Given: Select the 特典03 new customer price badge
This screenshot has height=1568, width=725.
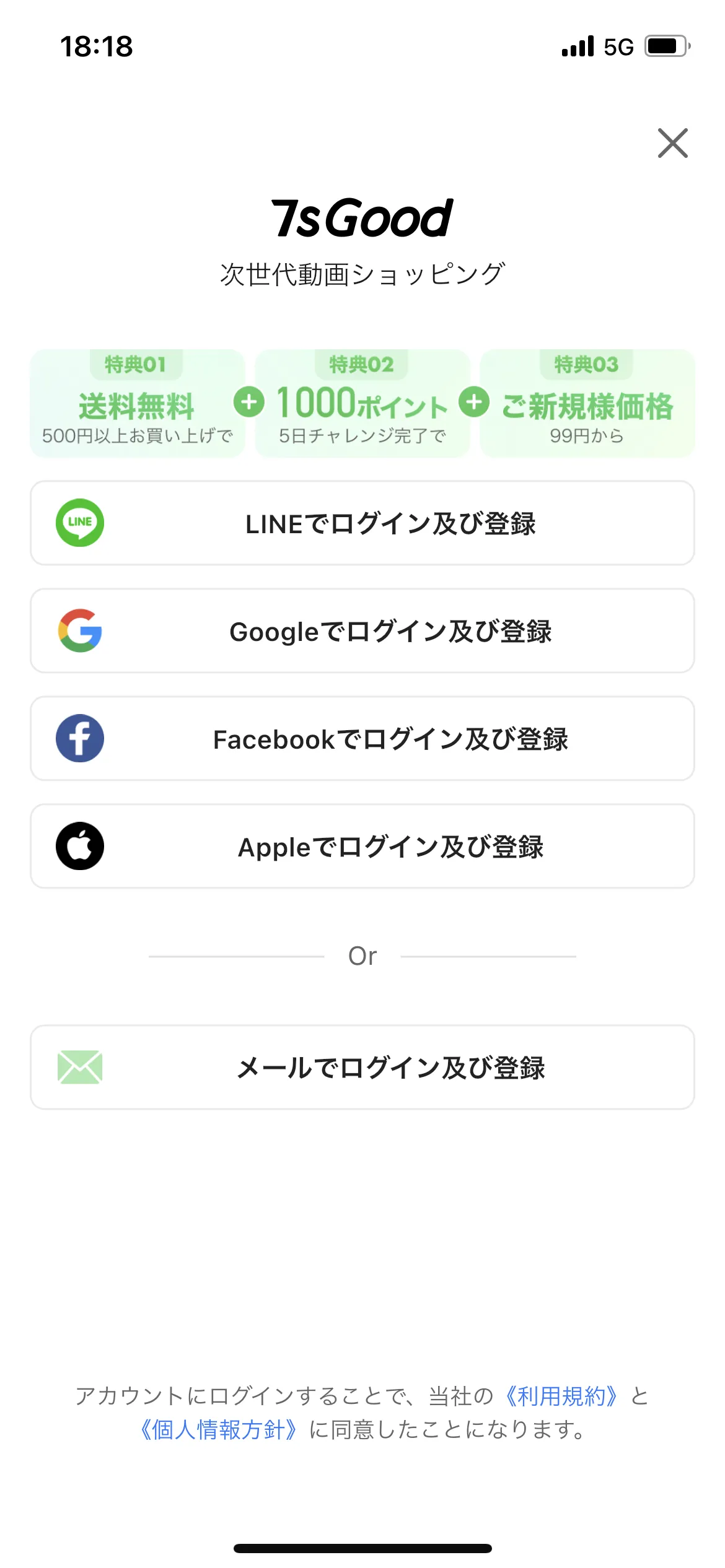Looking at the screenshot, I should coord(586,403).
